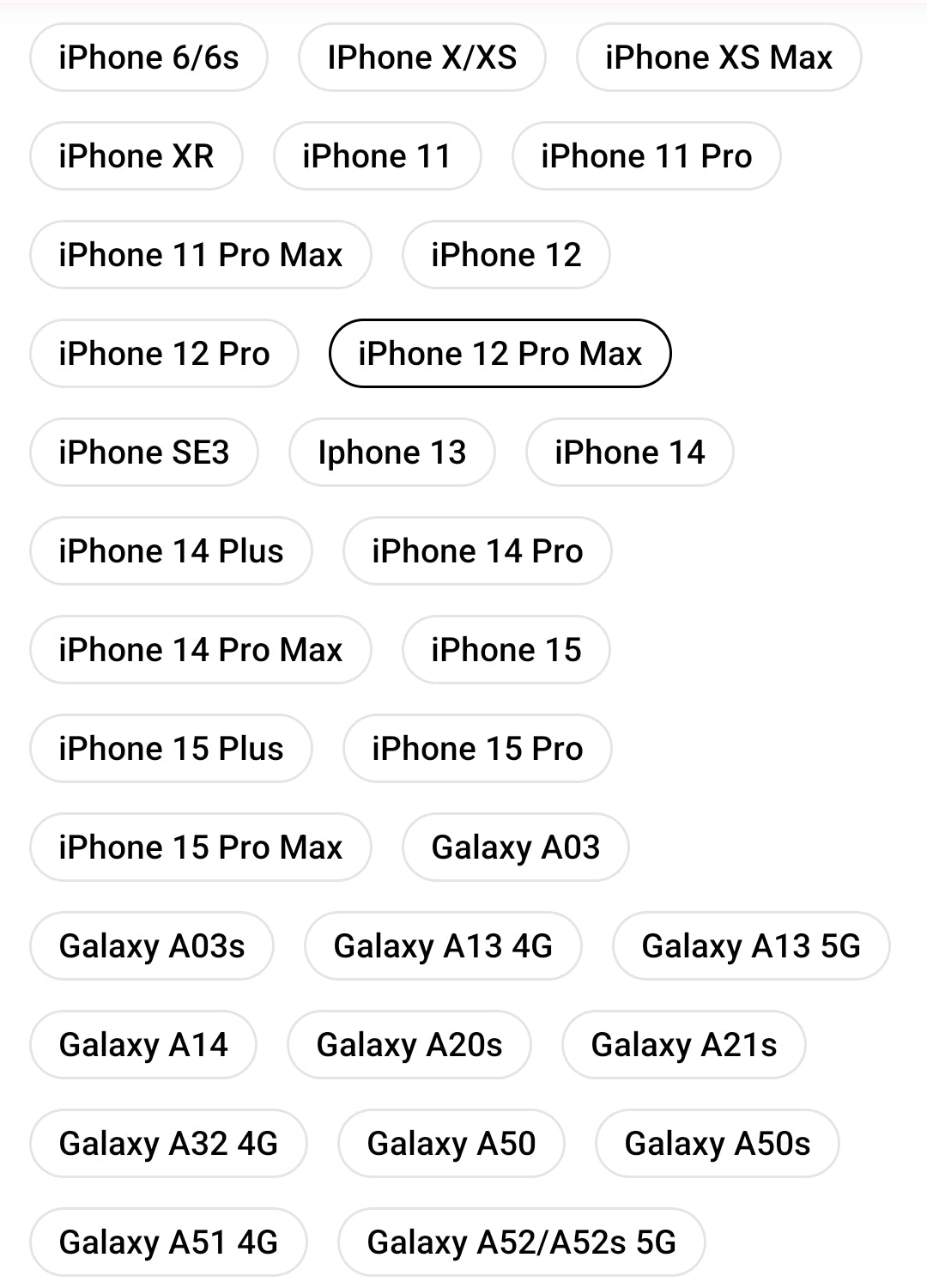
Task: Choose the Galaxy A50s model
Action: click(x=717, y=1144)
